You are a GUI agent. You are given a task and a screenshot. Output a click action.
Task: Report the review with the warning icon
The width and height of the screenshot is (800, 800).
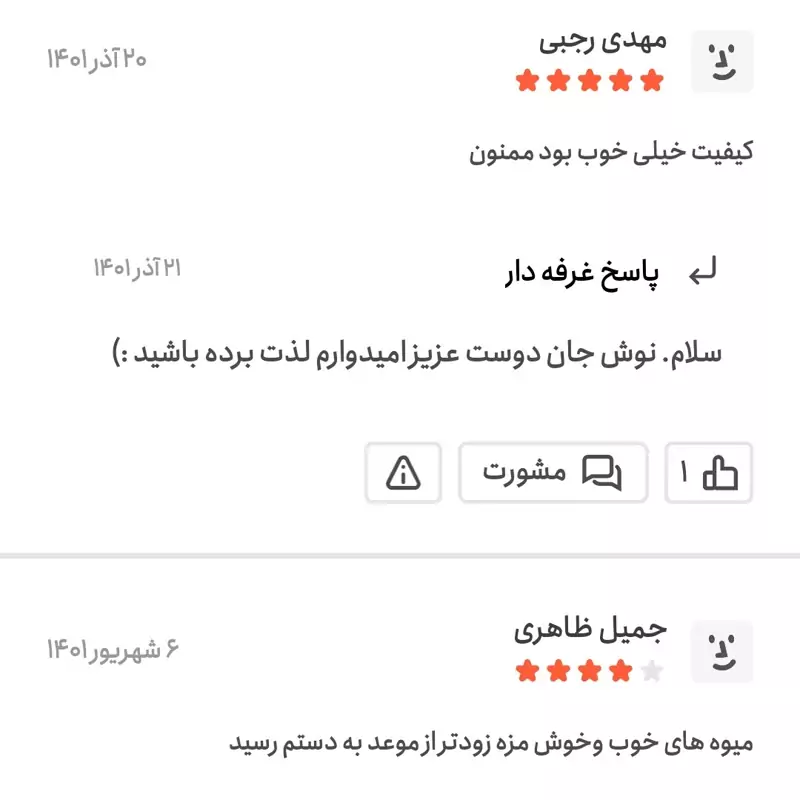403,473
